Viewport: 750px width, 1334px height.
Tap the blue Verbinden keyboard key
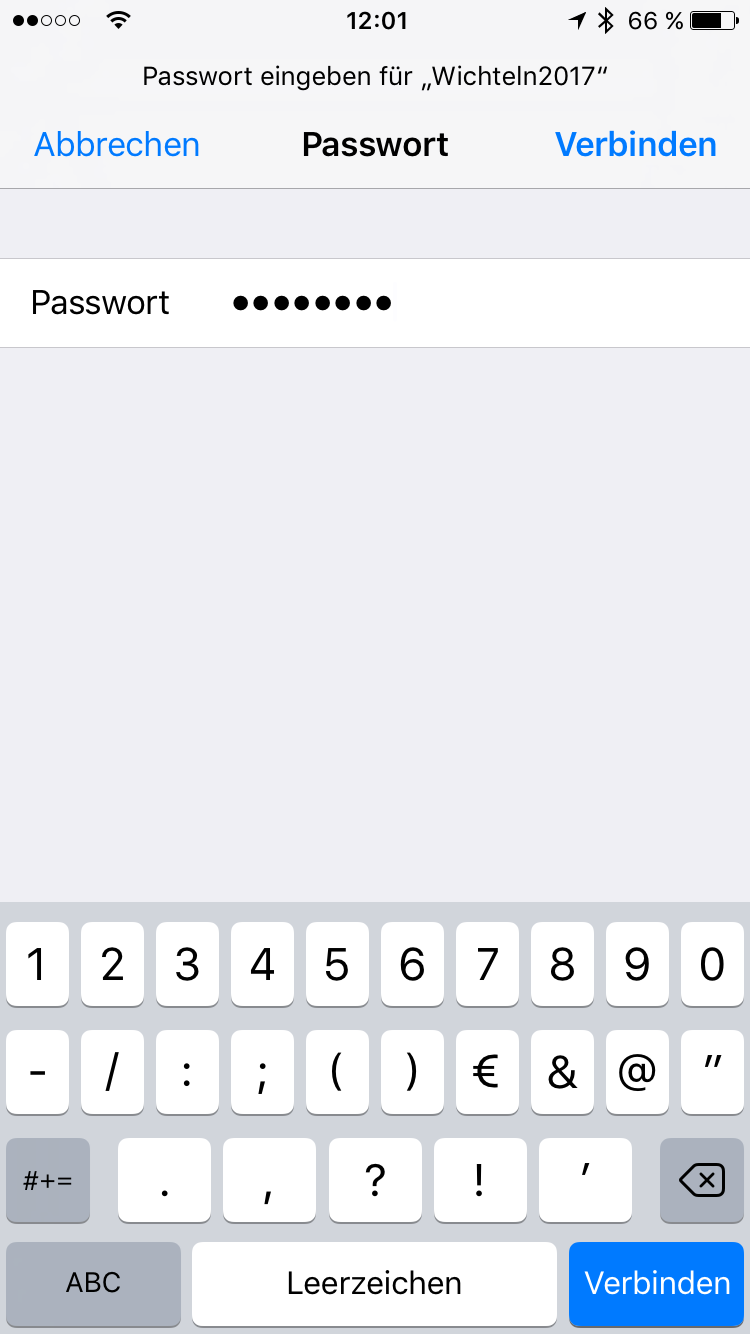tap(657, 1283)
